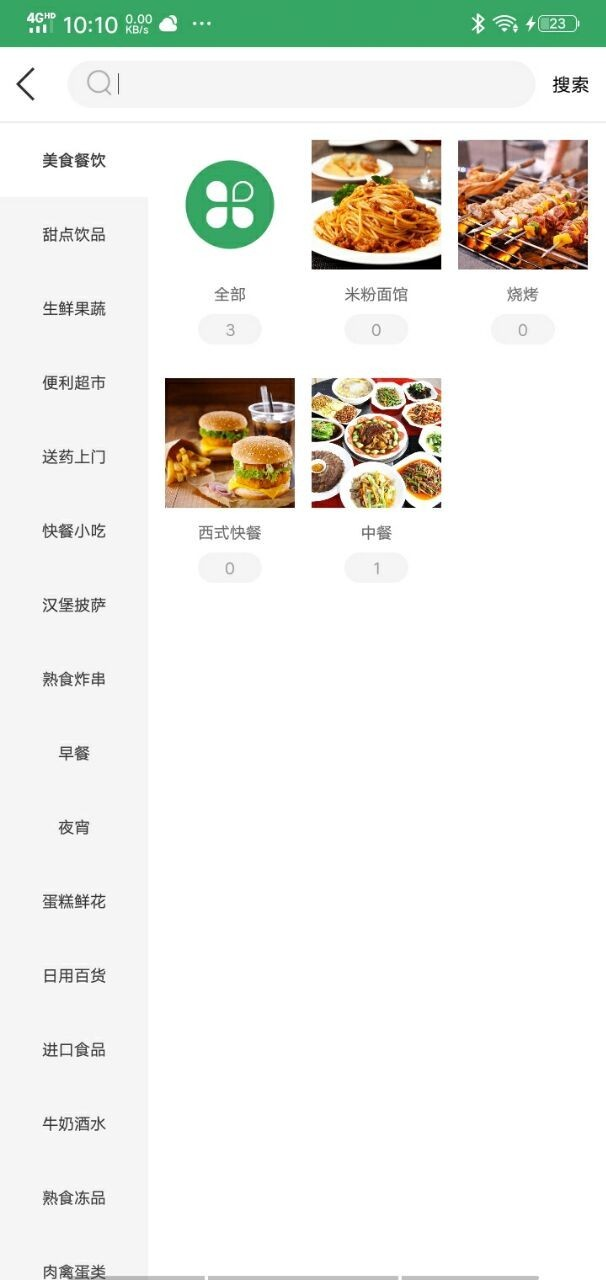The height and width of the screenshot is (1280, 606).
Task: Switch to 蛋糕鲜花 category
Action: coord(74,901)
